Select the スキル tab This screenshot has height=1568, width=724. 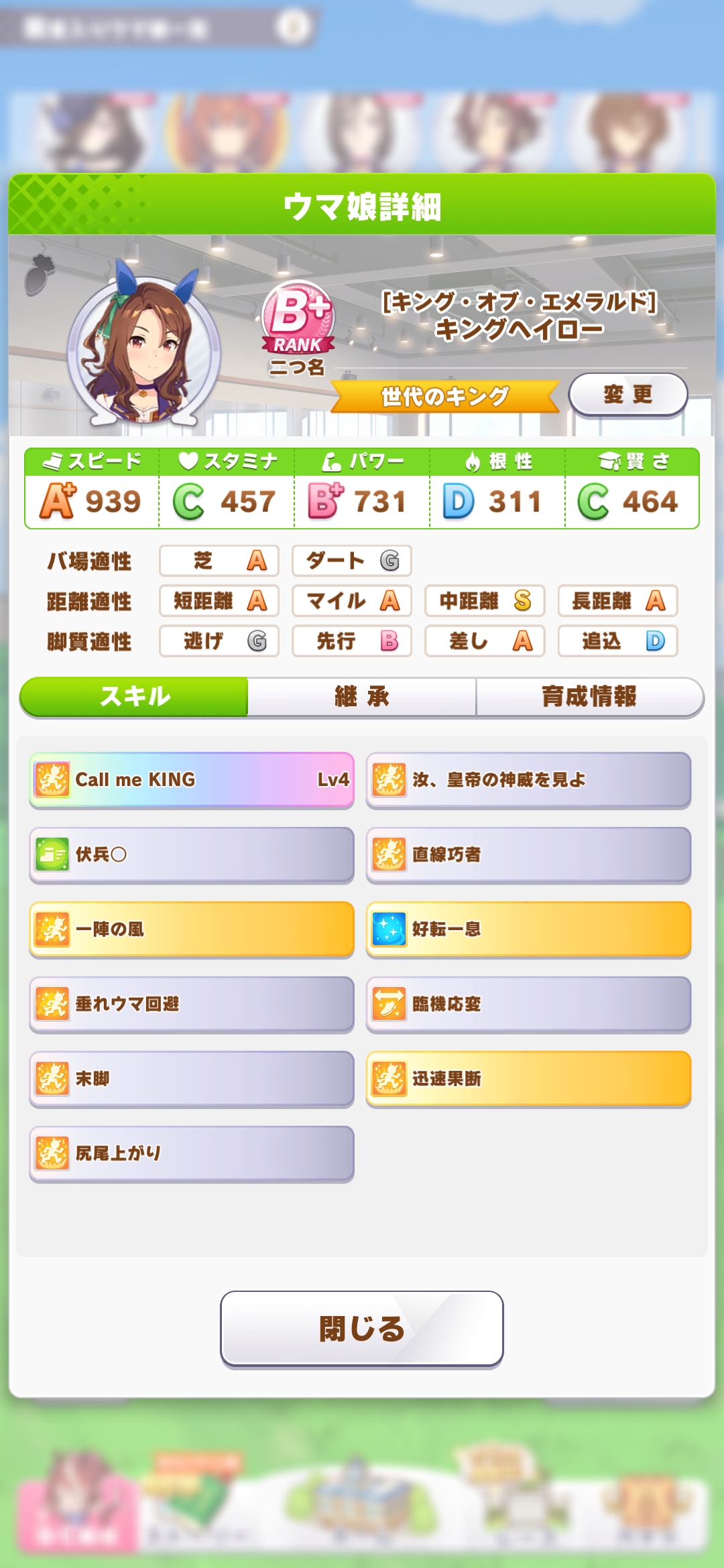(135, 697)
